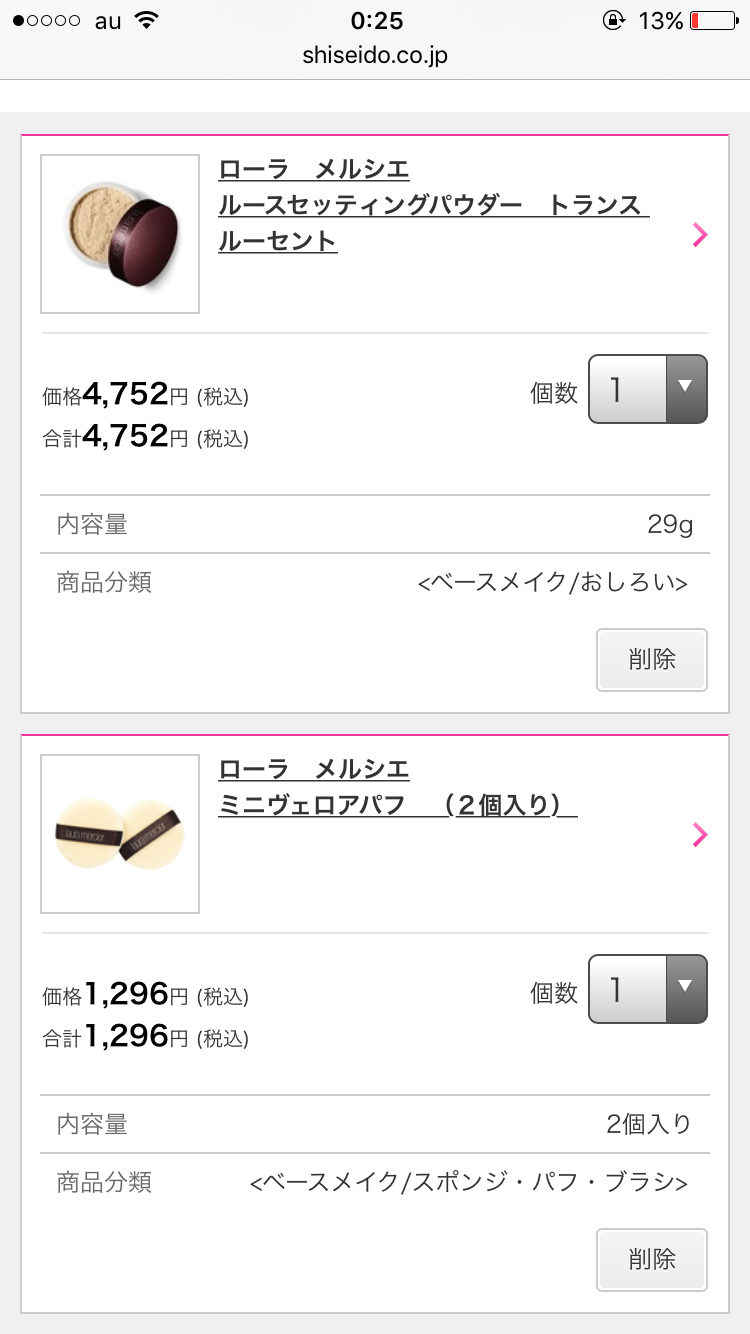The image size is (750, 1334).
Task: Tap the pink chevron beside the velour puff
Action: click(x=700, y=835)
